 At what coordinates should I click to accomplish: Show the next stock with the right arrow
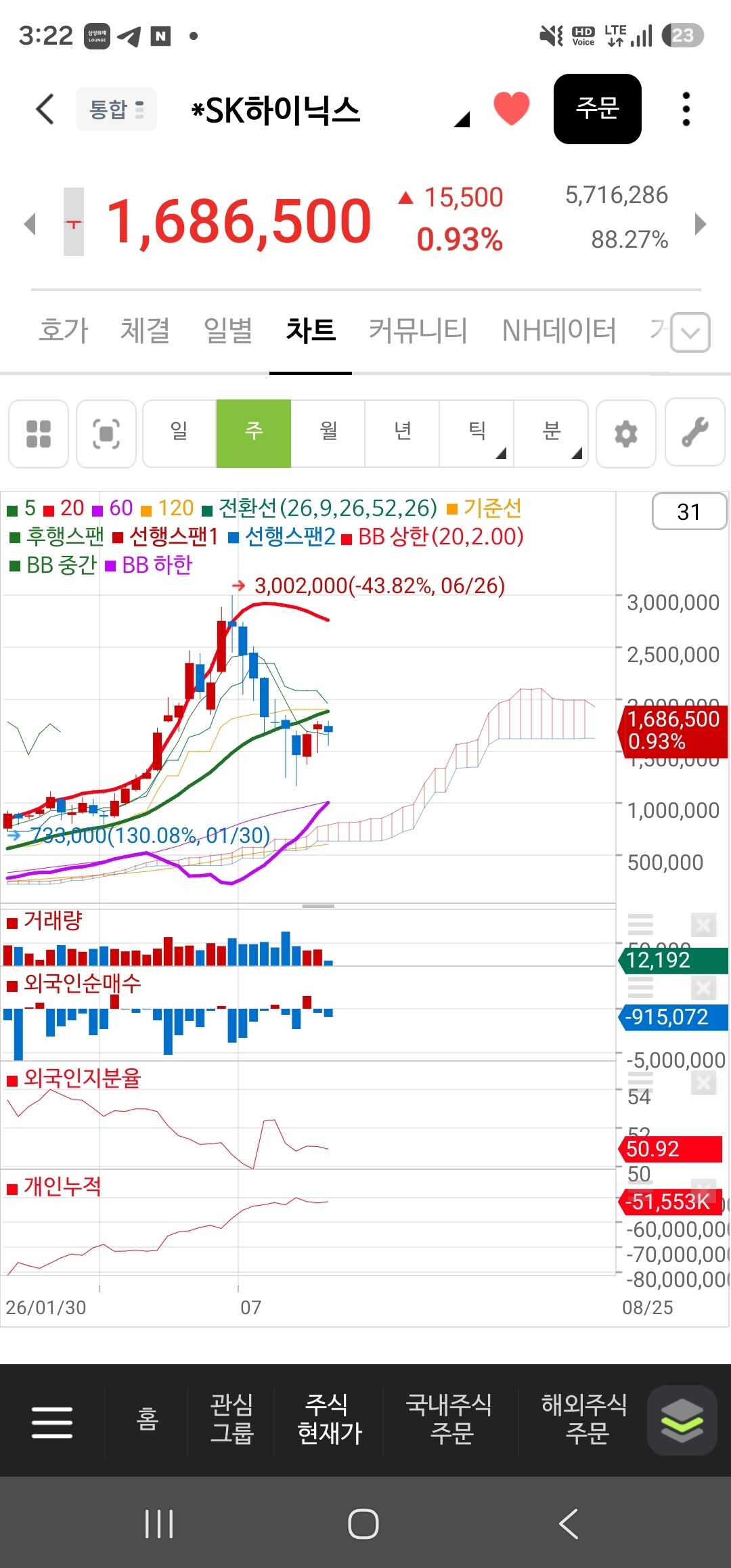pos(701,223)
